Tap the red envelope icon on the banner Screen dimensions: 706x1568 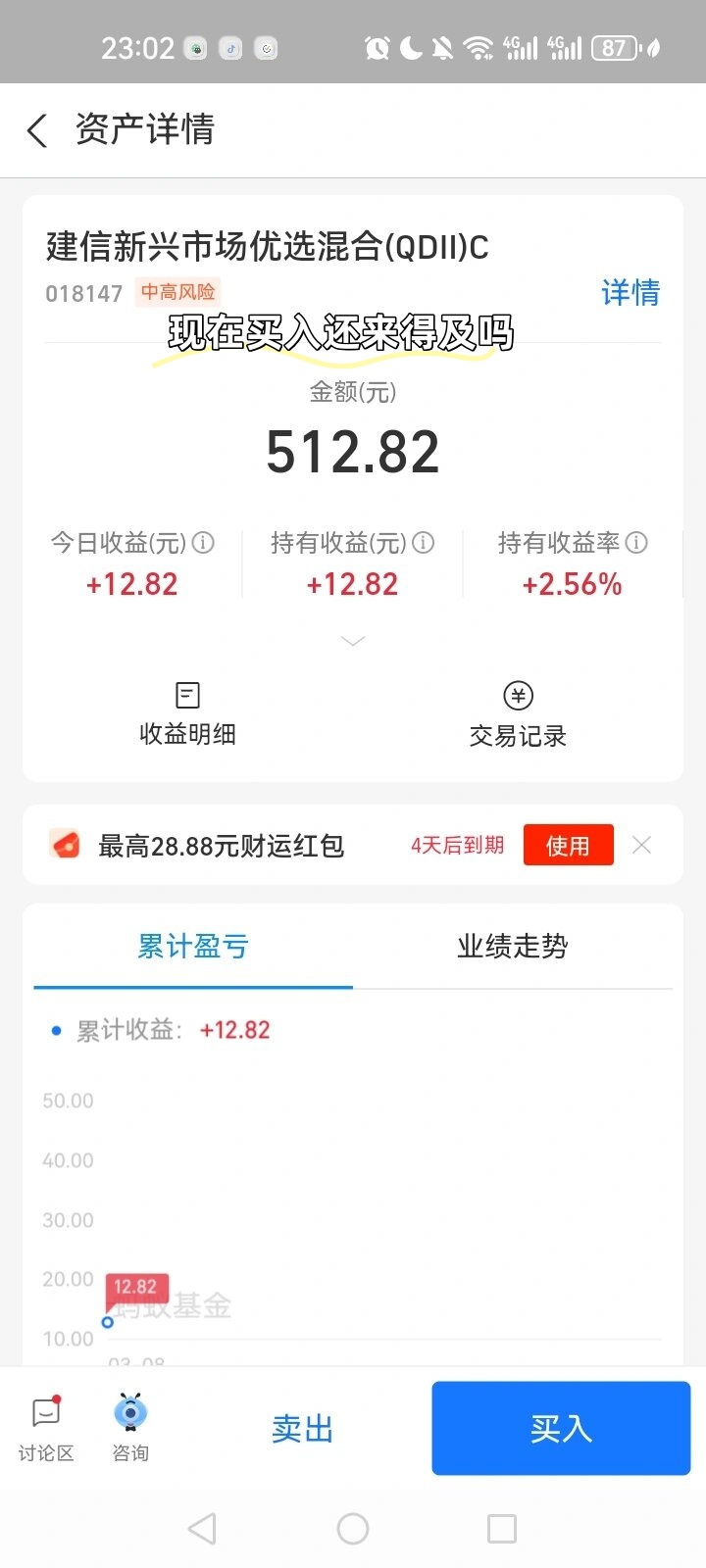point(66,844)
